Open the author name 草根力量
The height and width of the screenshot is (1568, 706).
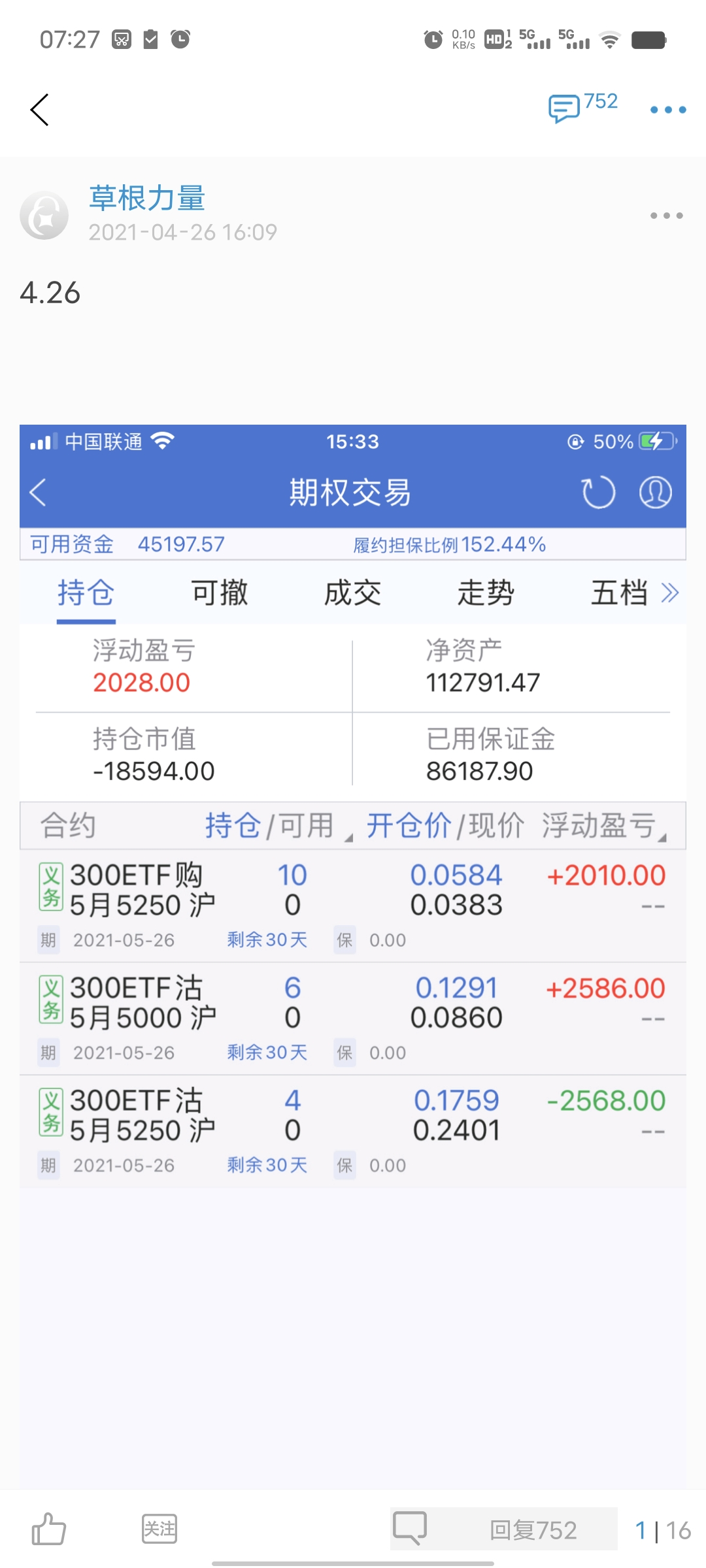coord(147,198)
